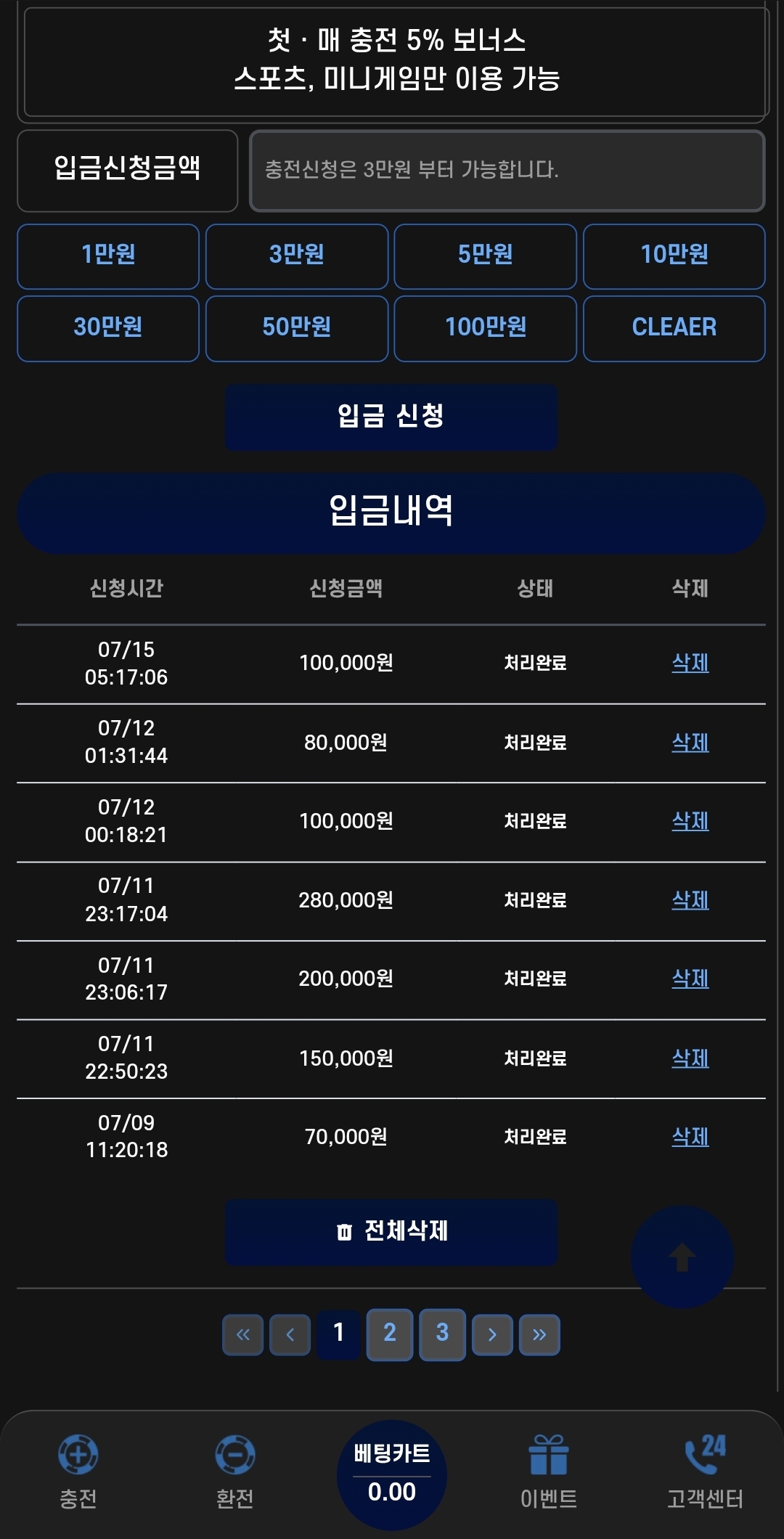
Task: Tap the up arrow to return to top
Action: click(x=682, y=1257)
